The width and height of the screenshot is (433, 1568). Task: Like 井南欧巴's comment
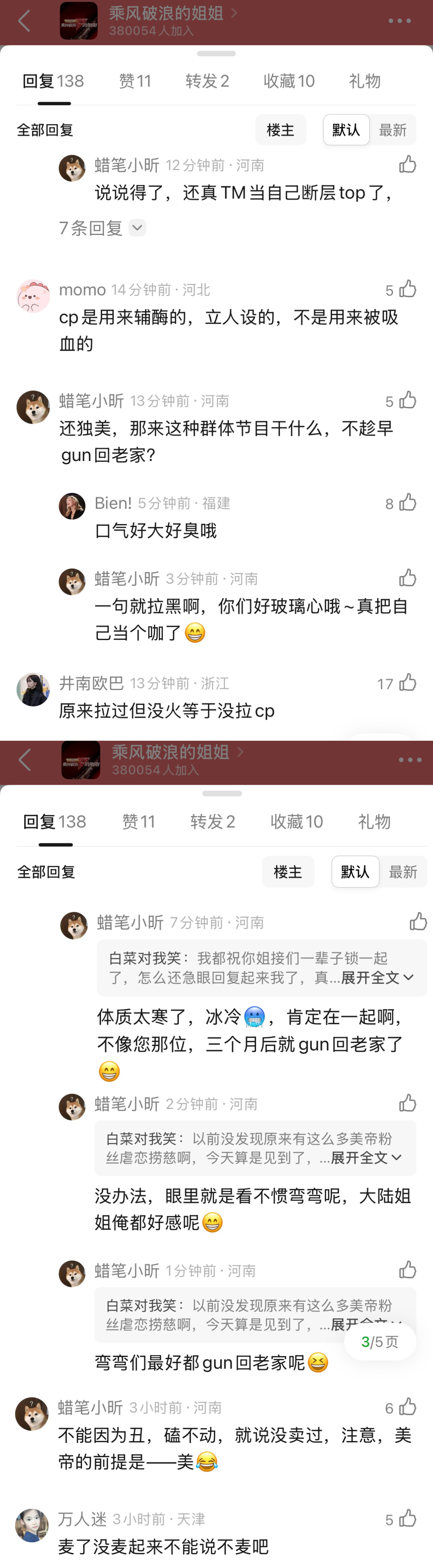pyautogui.click(x=407, y=682)
